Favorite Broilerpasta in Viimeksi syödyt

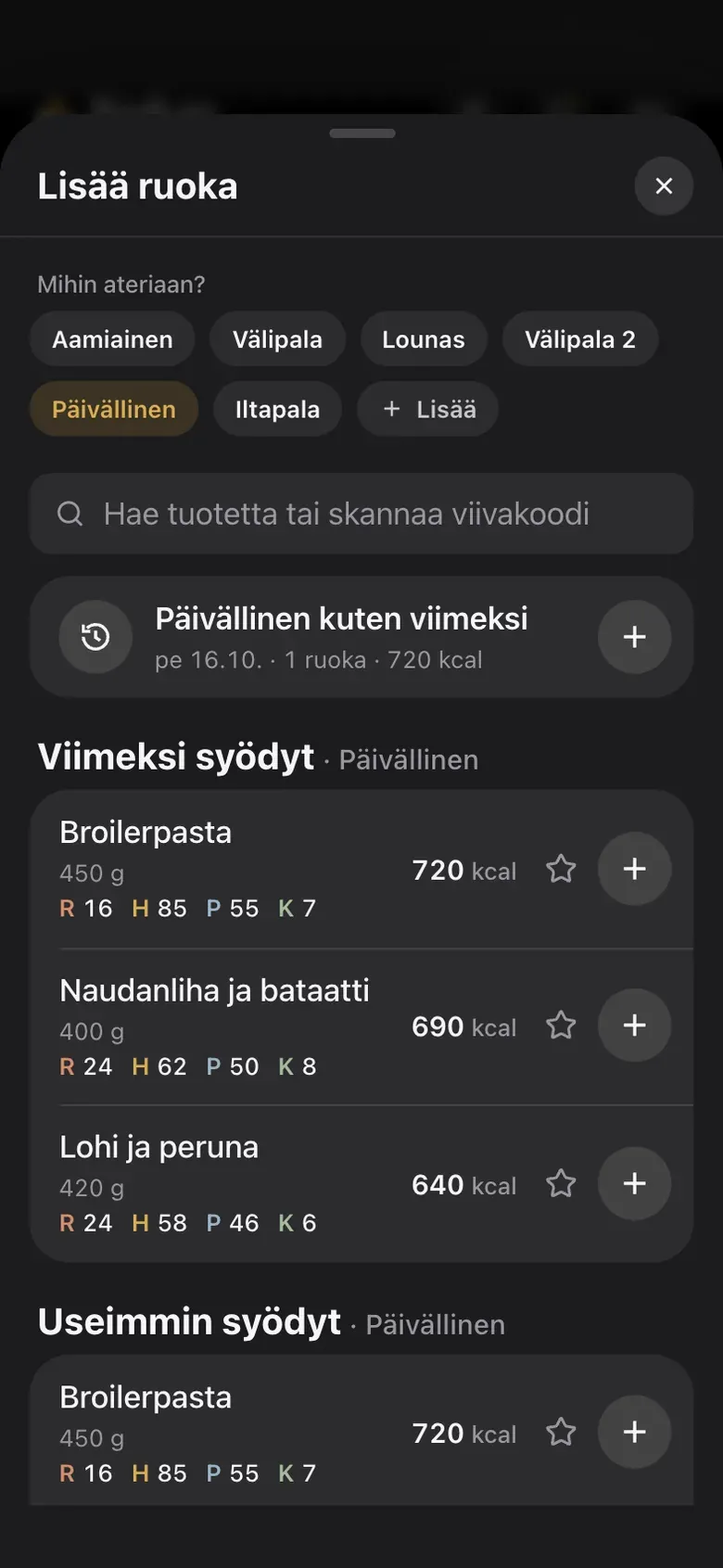[x=561, y=869]
